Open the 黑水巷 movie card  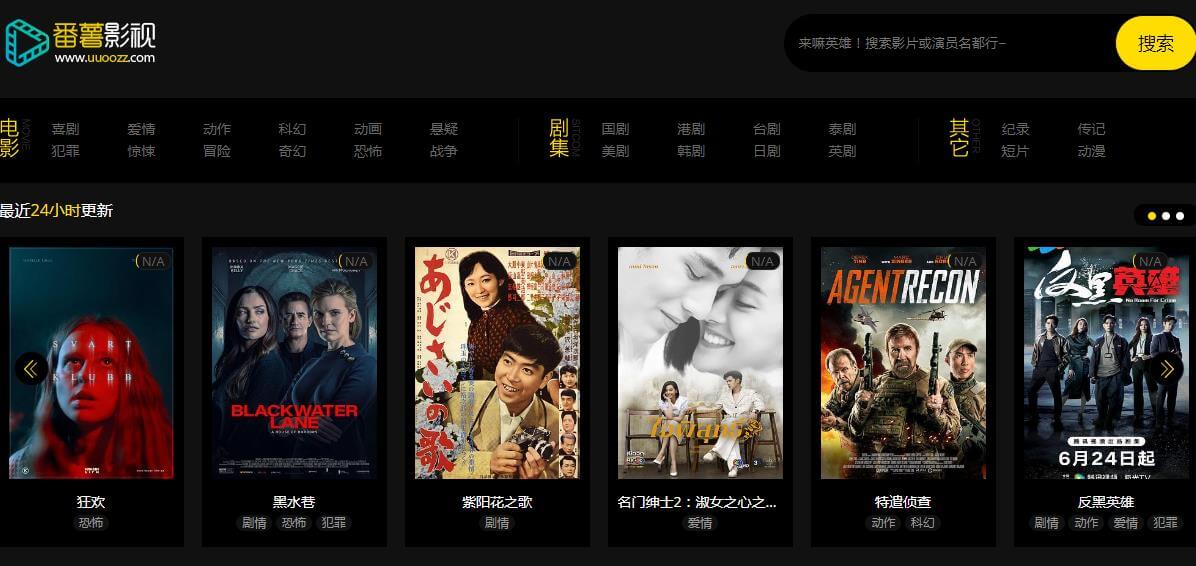tap(294, 364)
